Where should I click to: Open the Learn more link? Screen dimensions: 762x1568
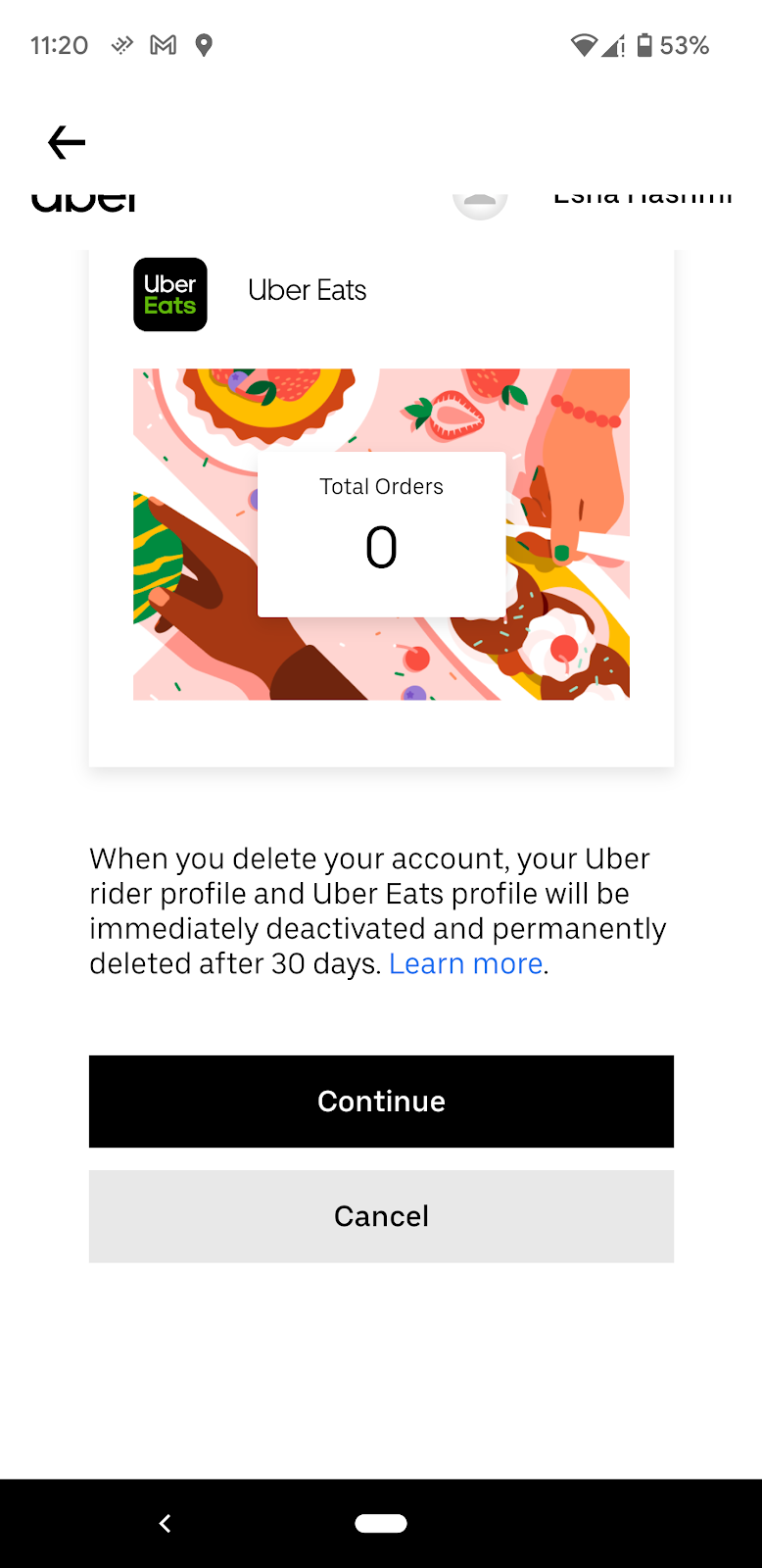click(x=465, y=964)
